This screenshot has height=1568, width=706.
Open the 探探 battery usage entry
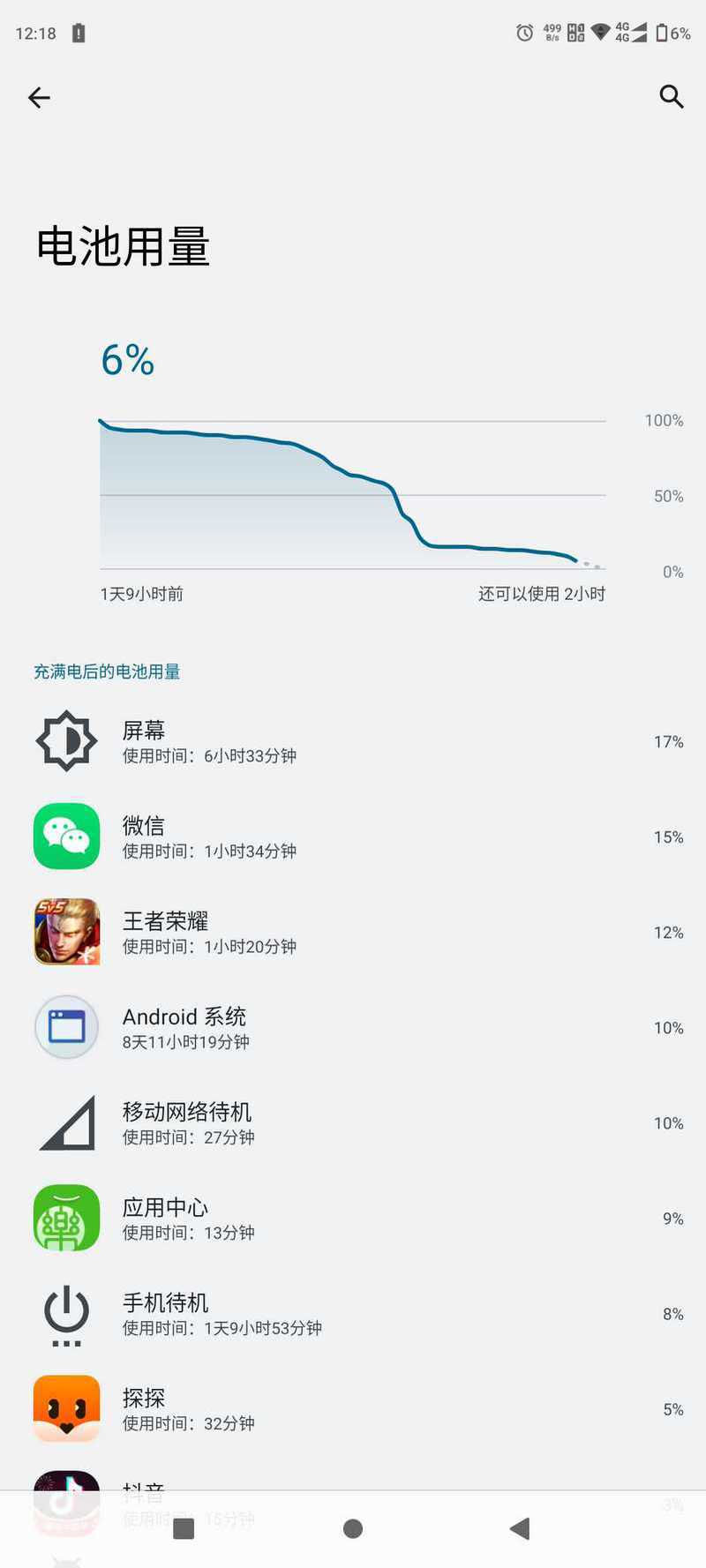click(x=353, y=1408)
